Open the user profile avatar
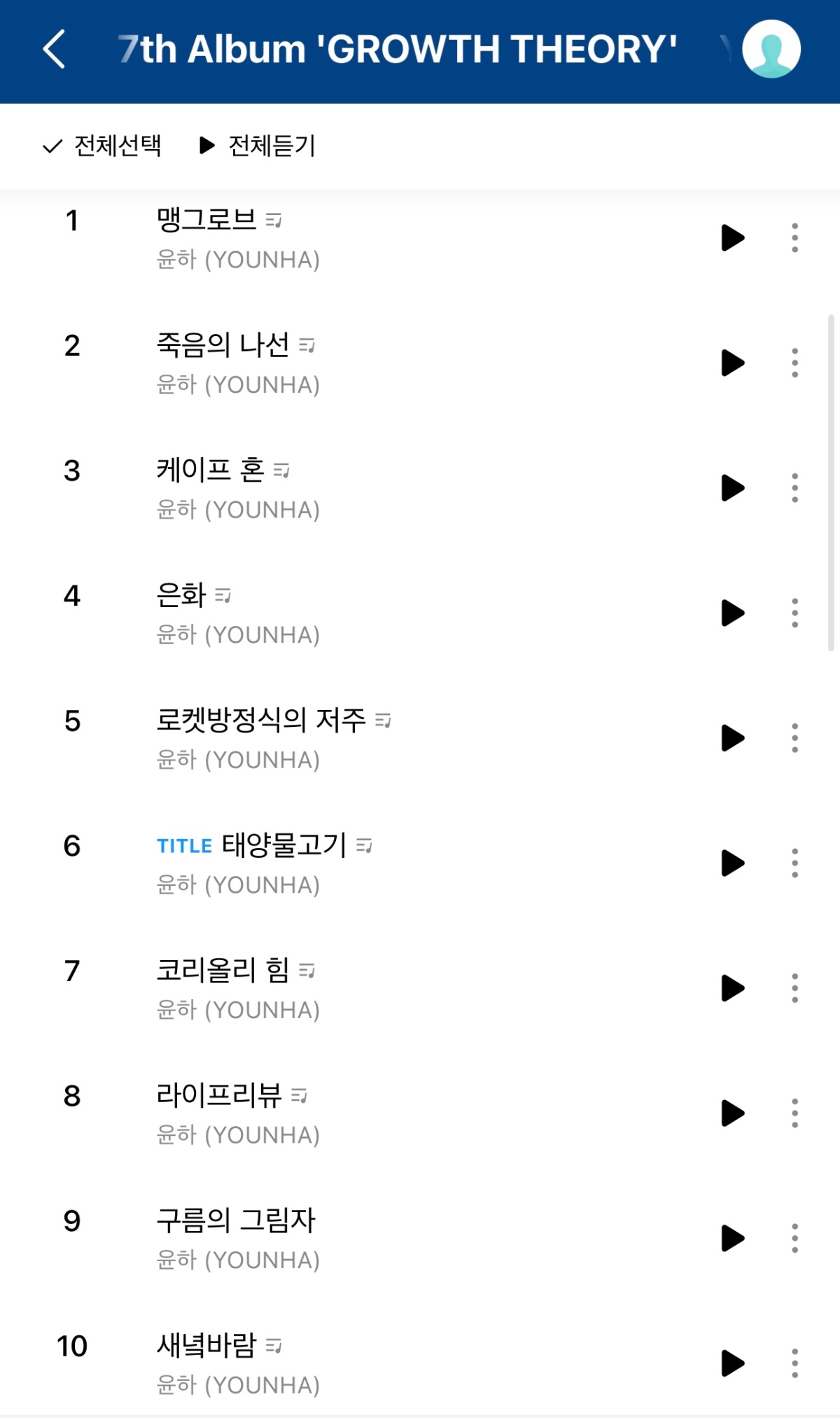Viewport: 840px width, 1418px height. click(x=771, y=49)
